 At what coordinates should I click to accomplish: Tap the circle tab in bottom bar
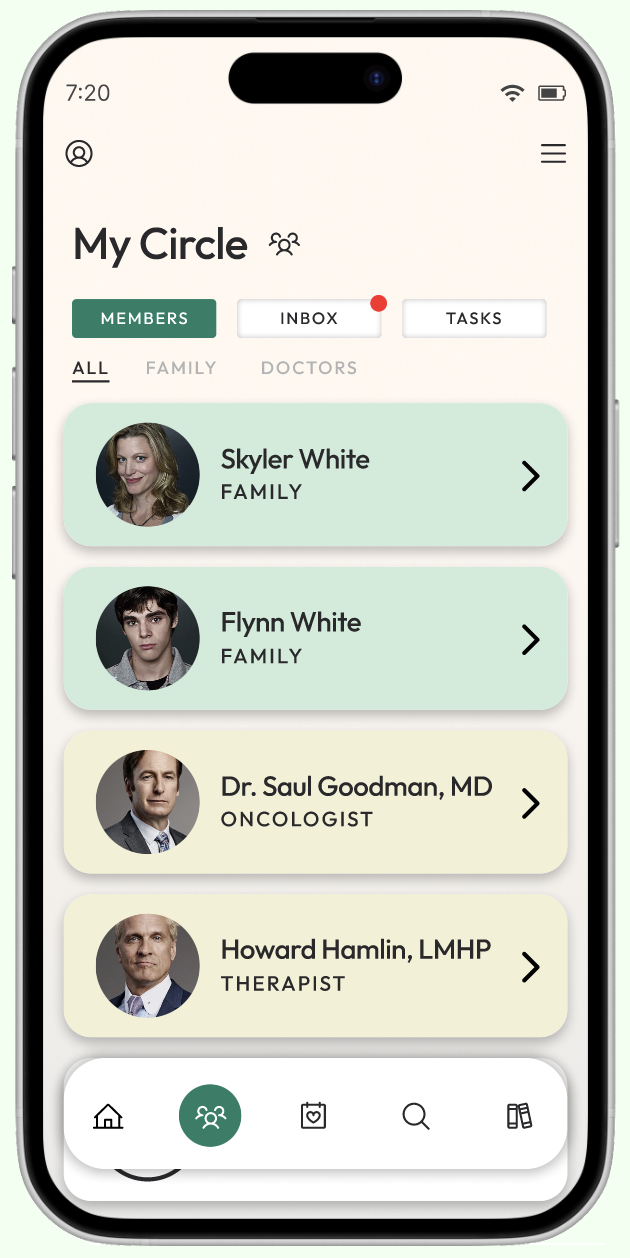click(210, 1116)
